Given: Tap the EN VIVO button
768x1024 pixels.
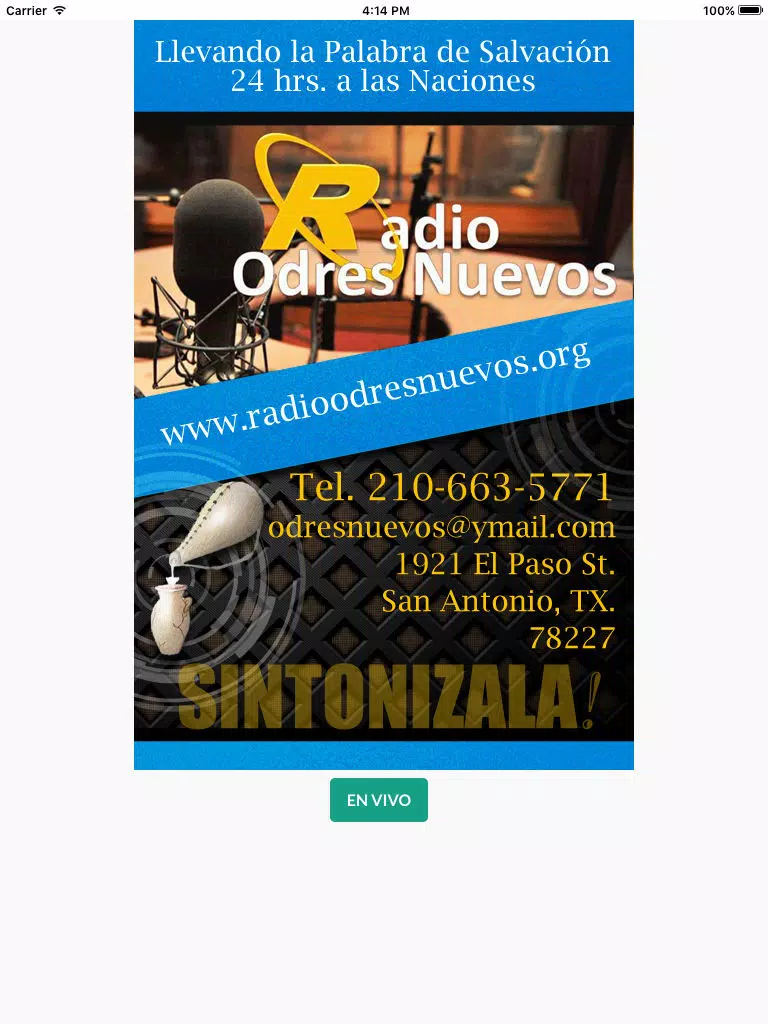Looking at the screenshot, I should click(379, 800).
